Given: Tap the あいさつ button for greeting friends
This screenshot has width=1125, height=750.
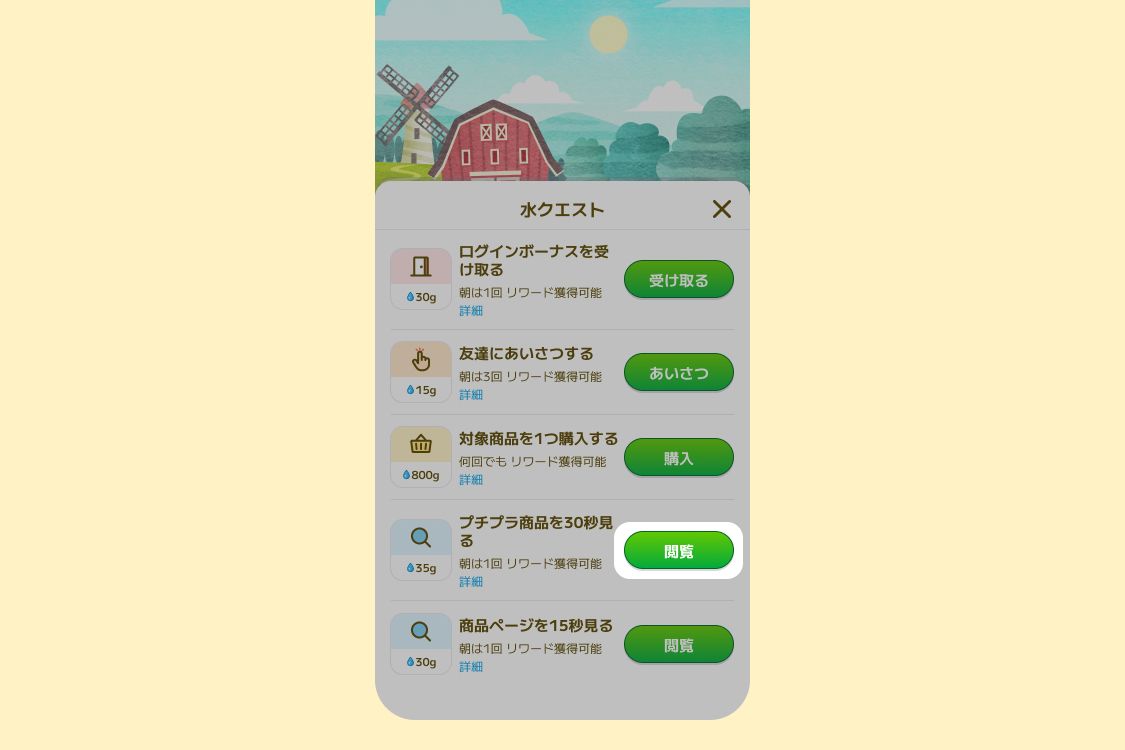Looking at the screenshot, I should pyautogui.click(x=678, y=373).
